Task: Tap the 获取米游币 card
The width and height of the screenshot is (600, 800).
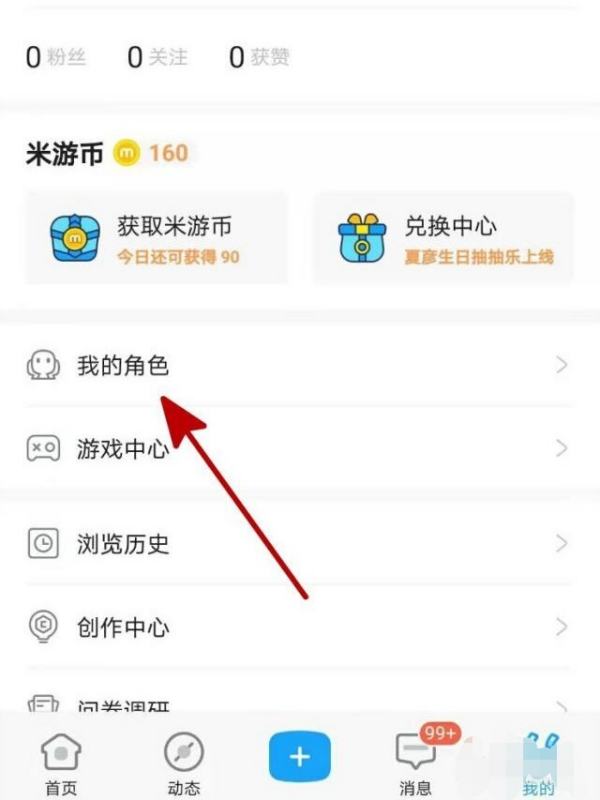Action: [x=156, y=238]
